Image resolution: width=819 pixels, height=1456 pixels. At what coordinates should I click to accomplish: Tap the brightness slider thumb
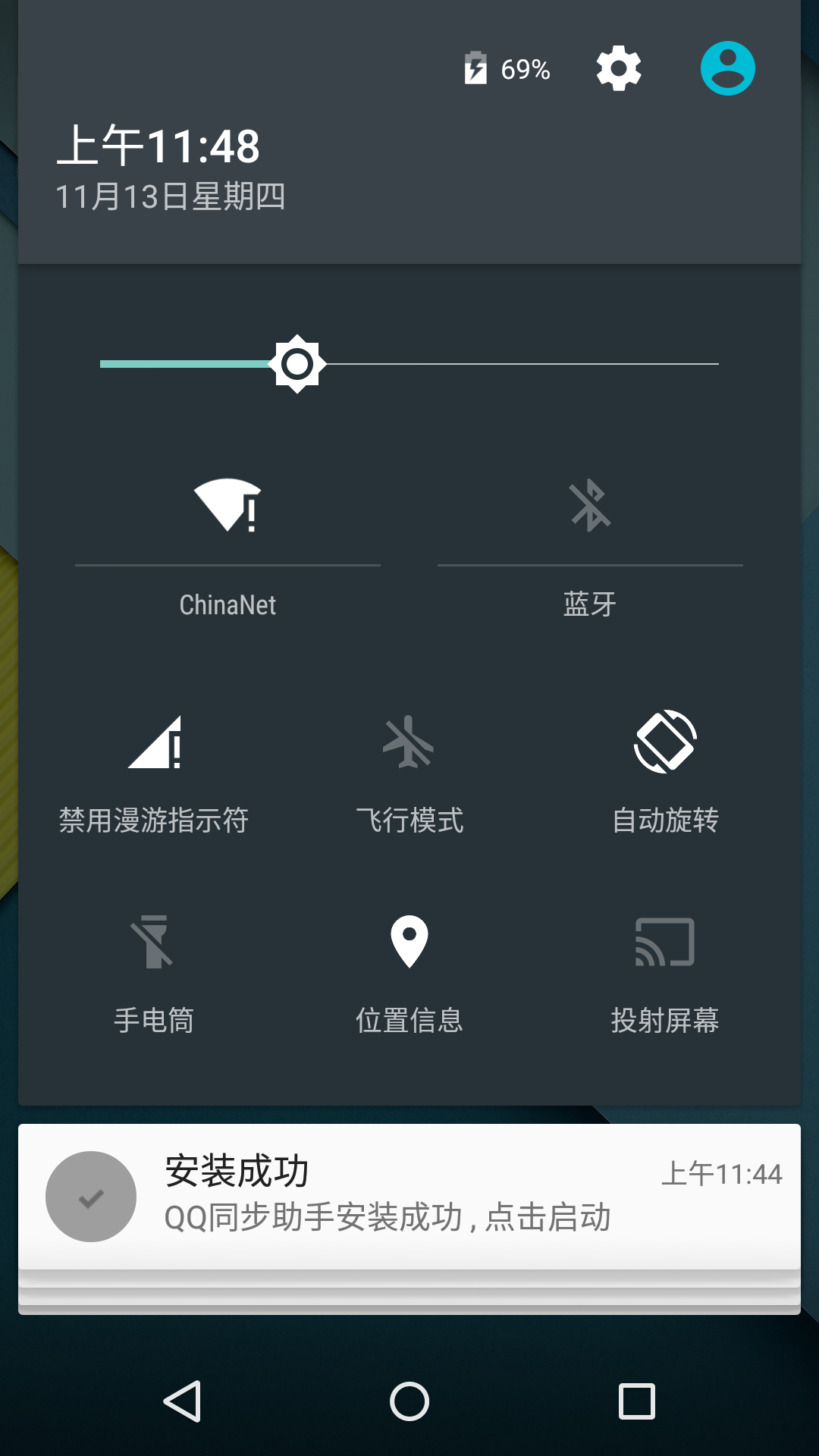tap(297, 364)
